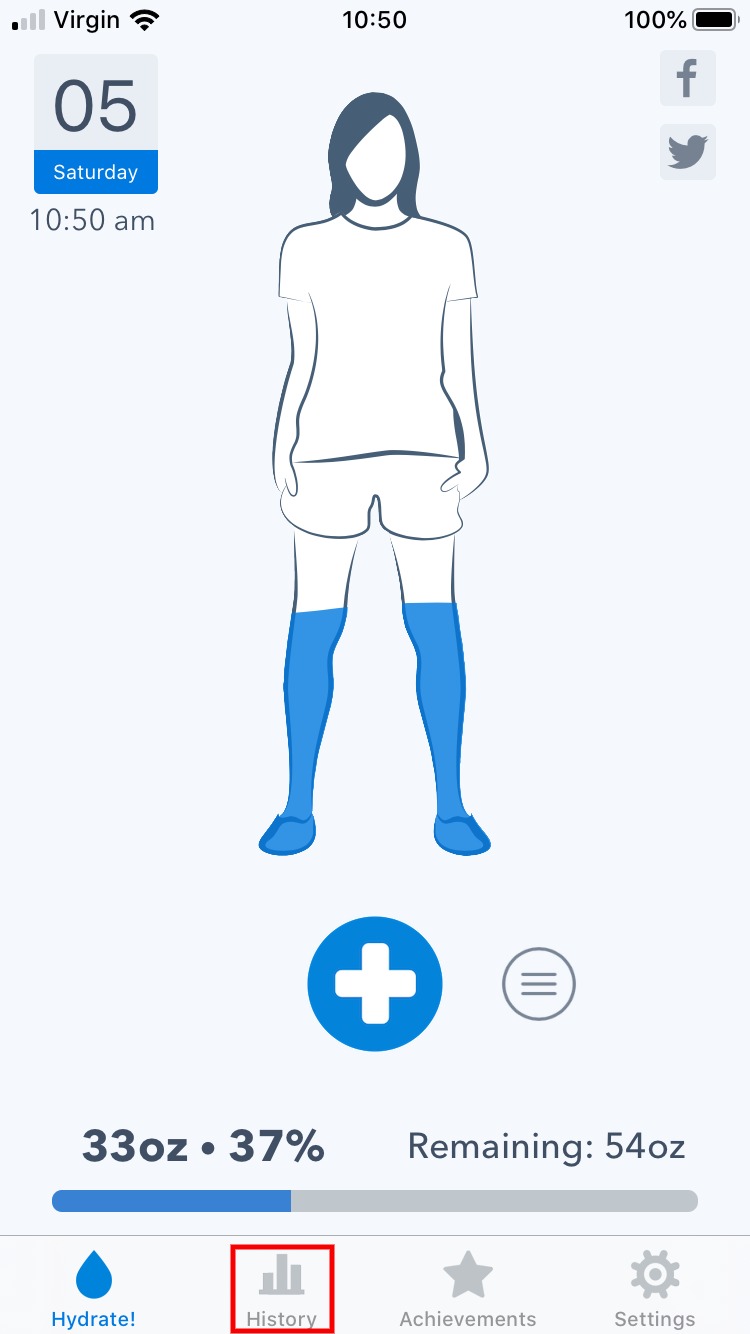
Task: Share progress on Twitter
Action: pos(687,152)
